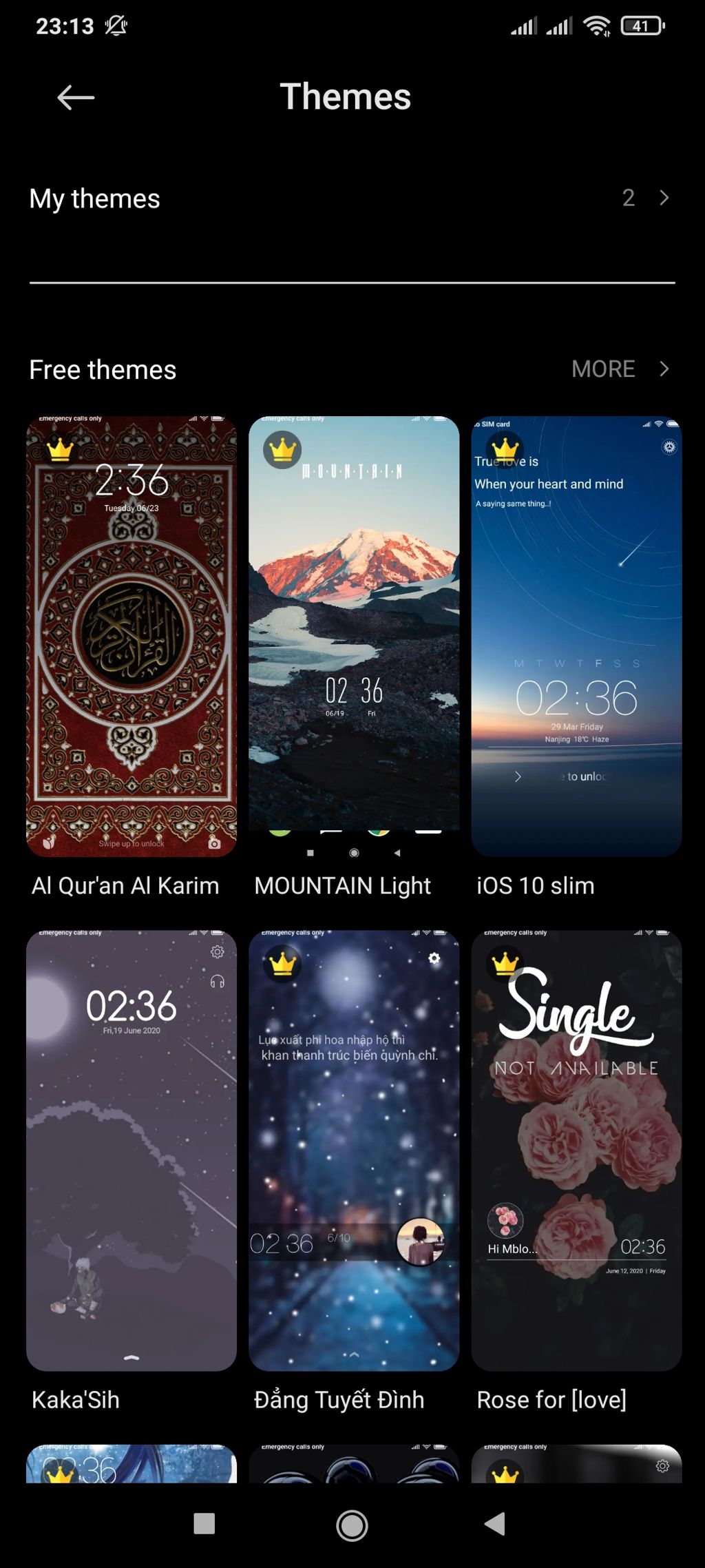Choose the Kaka'Sih theme

[131, 1150]
